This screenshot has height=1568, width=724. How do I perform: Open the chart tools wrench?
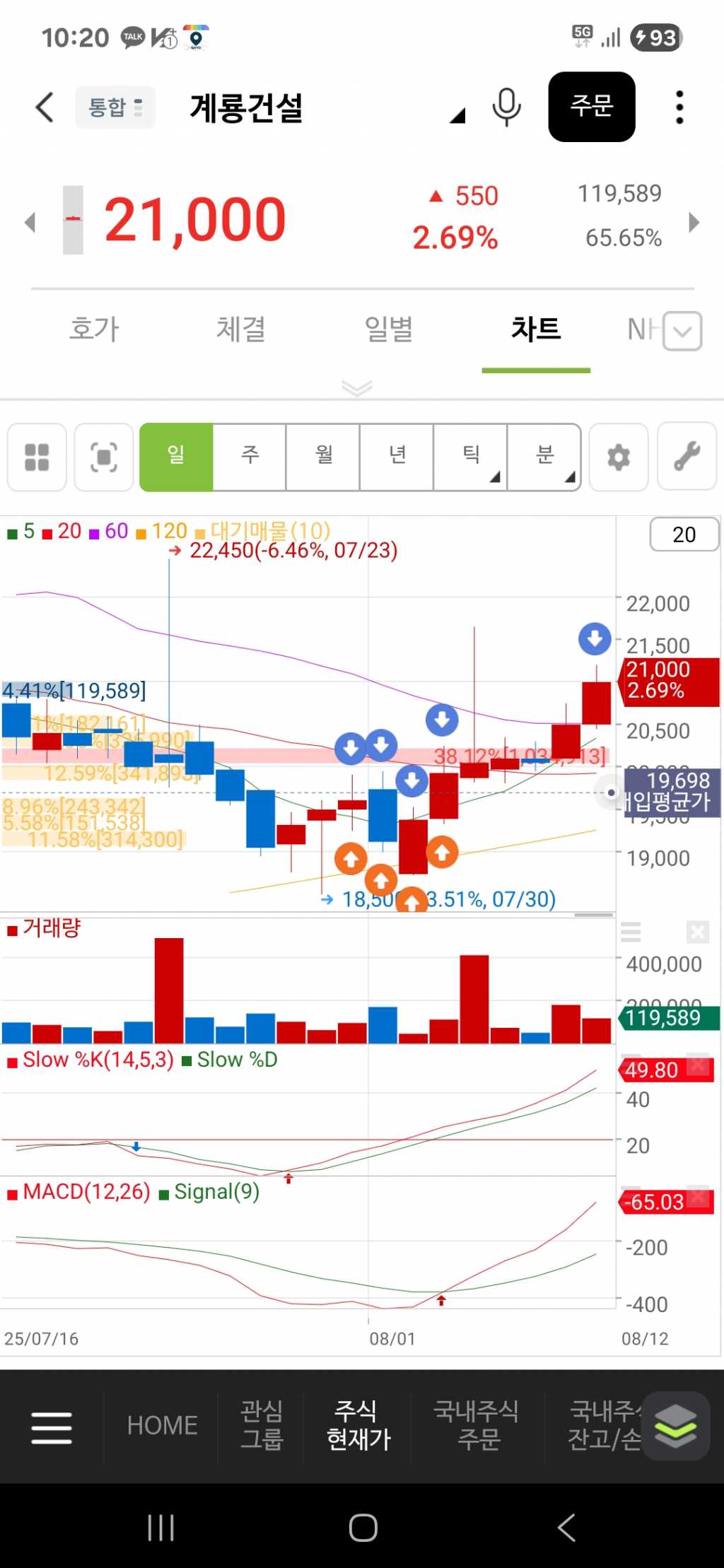[687, 457]
